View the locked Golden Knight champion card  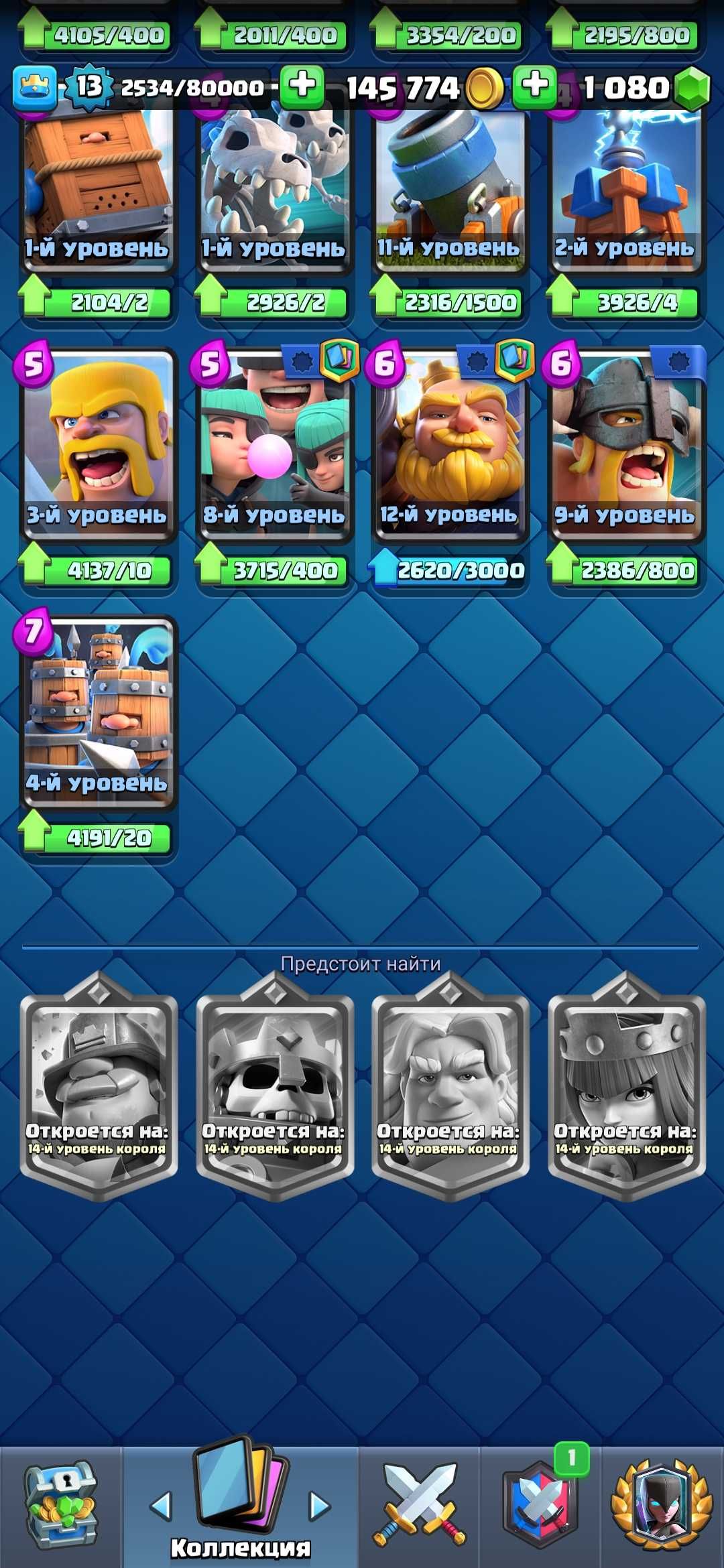(x=451, y=1086)
